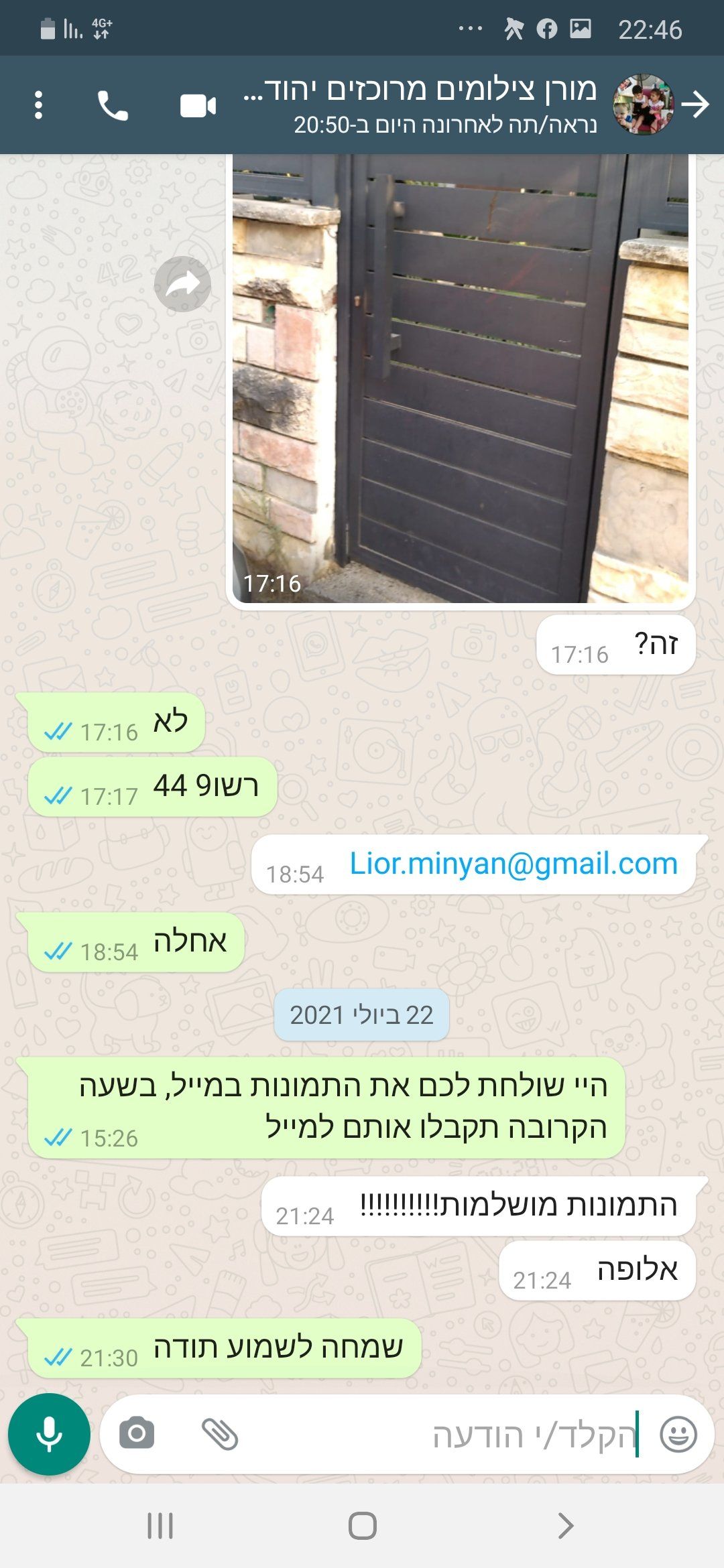
Task: Show recent apps from the navigation bar
Action: click(160, 1526)
